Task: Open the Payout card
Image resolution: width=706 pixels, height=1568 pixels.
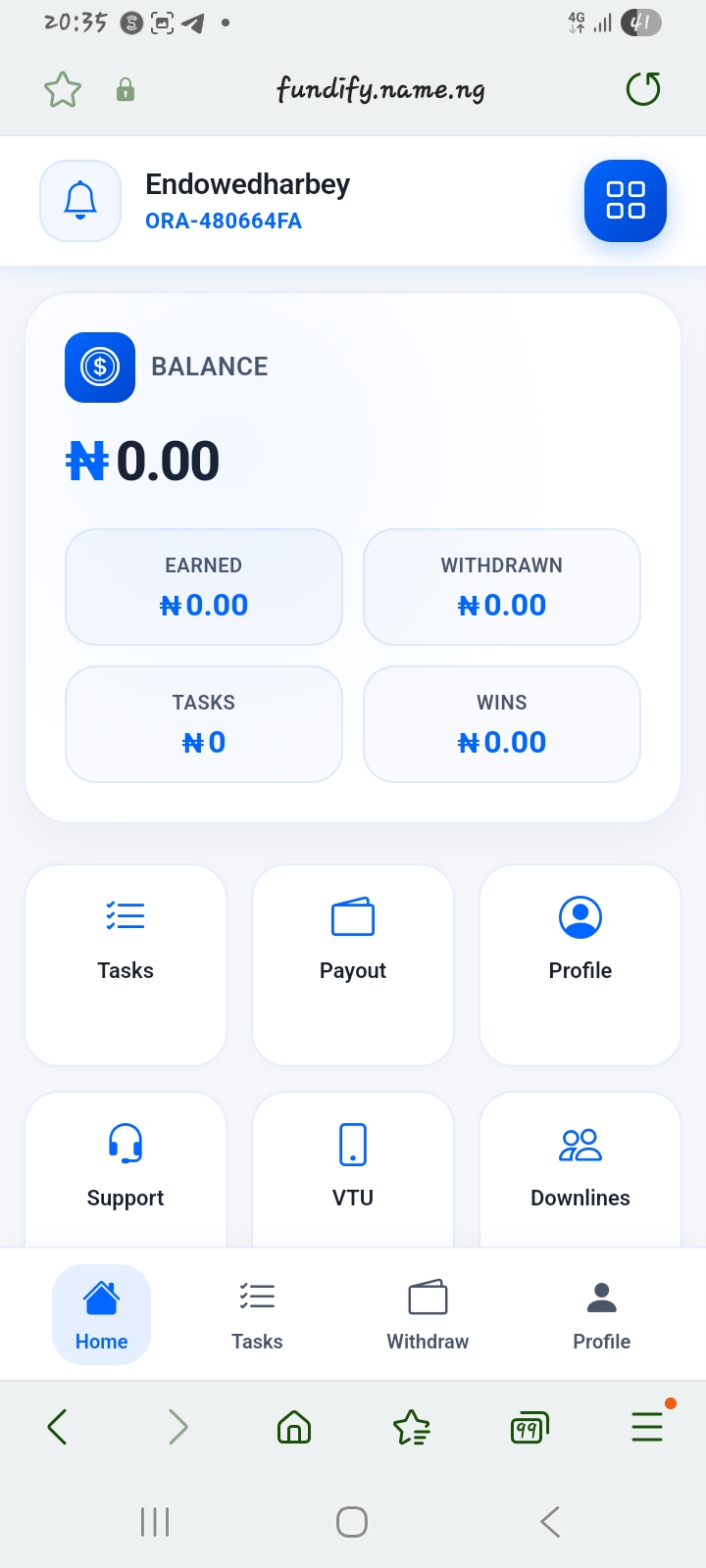Action: click(353, 964)
